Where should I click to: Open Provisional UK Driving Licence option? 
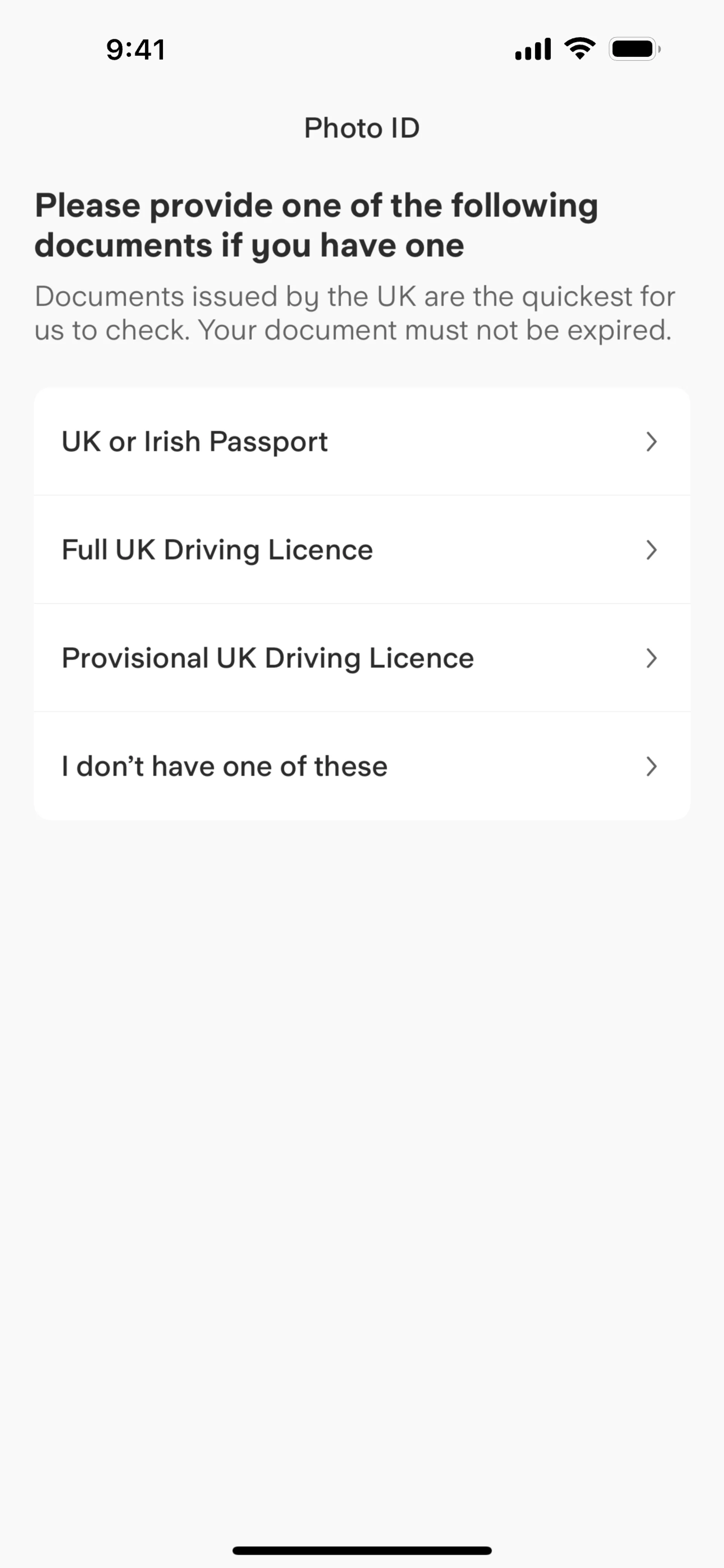362,658
